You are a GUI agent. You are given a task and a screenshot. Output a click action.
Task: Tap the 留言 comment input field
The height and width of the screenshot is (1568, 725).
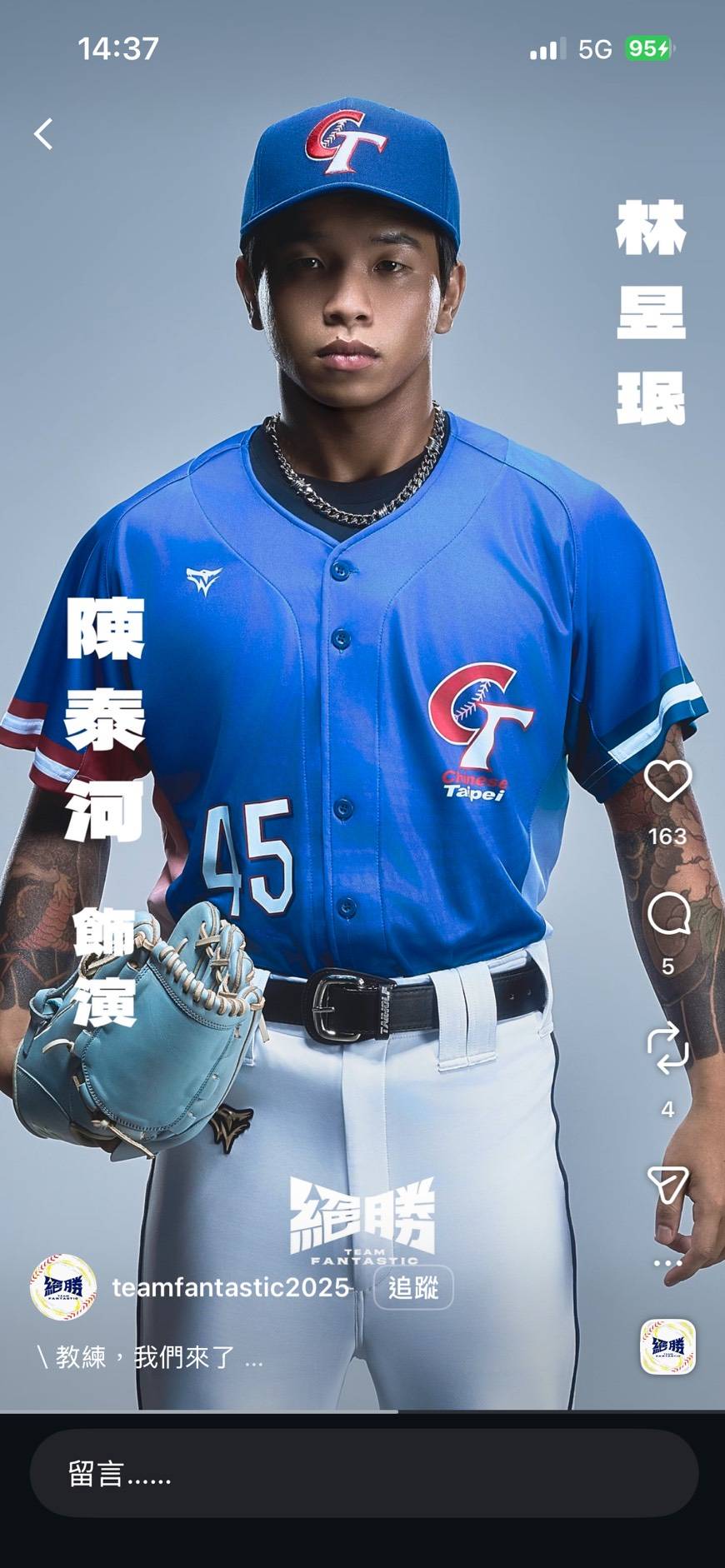pos(363,1476)
